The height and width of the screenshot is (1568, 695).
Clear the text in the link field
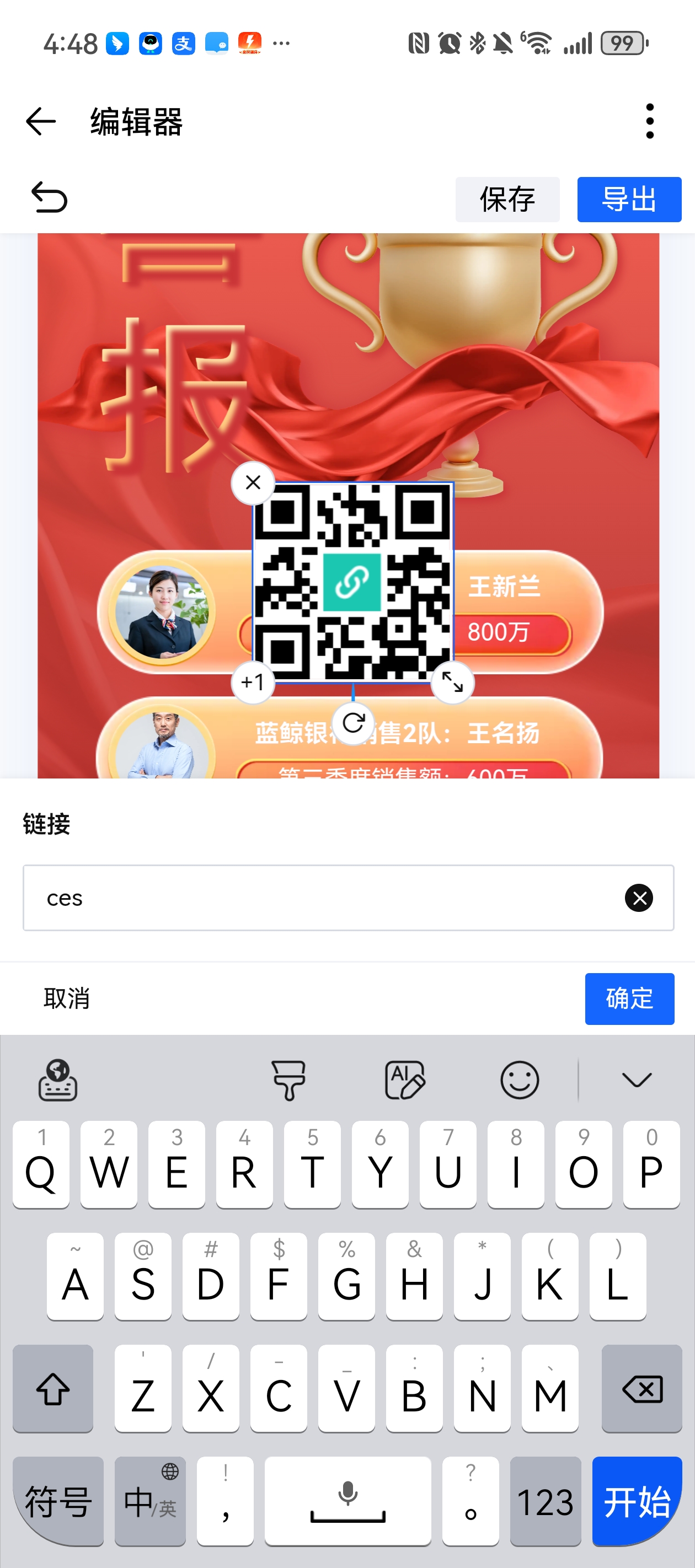(x=639, y=898)
